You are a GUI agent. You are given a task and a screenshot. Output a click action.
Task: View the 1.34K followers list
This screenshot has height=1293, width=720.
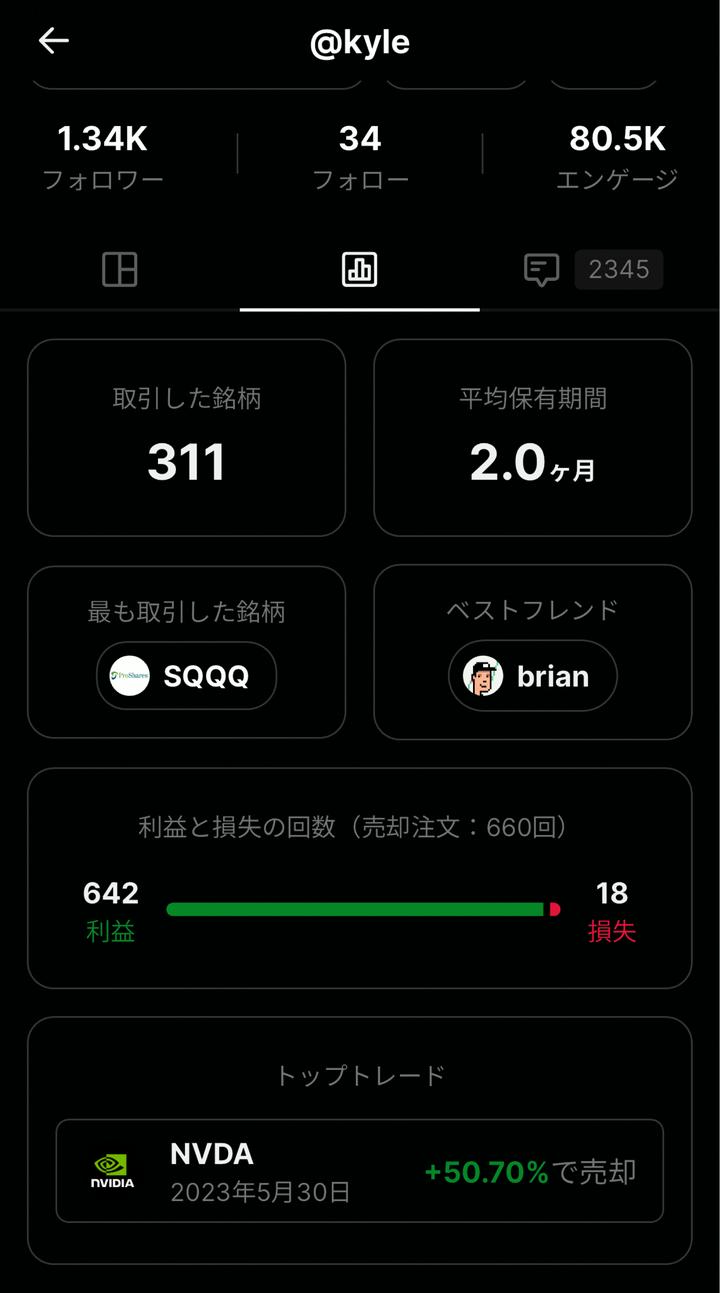tap(103, 157)
